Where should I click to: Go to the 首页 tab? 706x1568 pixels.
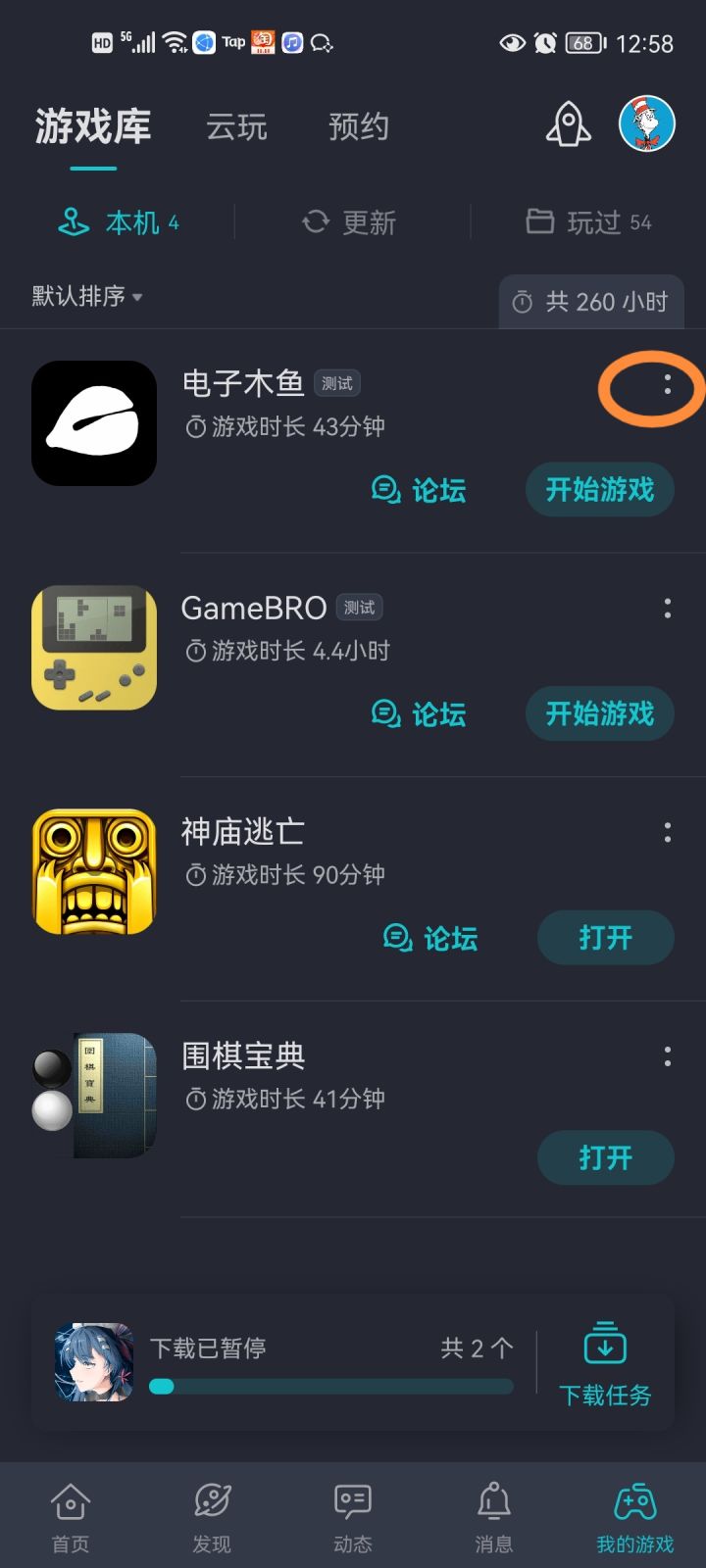[71, 1516]
